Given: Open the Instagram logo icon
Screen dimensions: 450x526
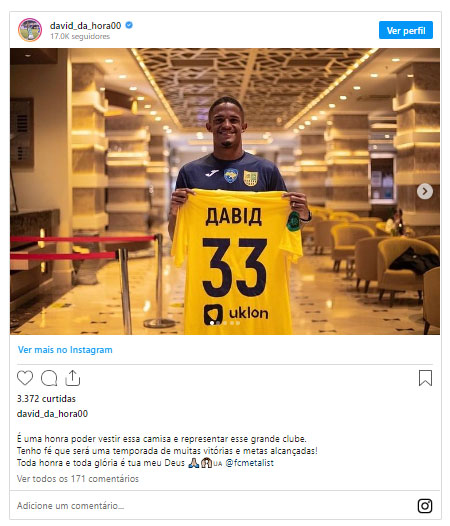Looking at the screenshot, I should (424, 506).
